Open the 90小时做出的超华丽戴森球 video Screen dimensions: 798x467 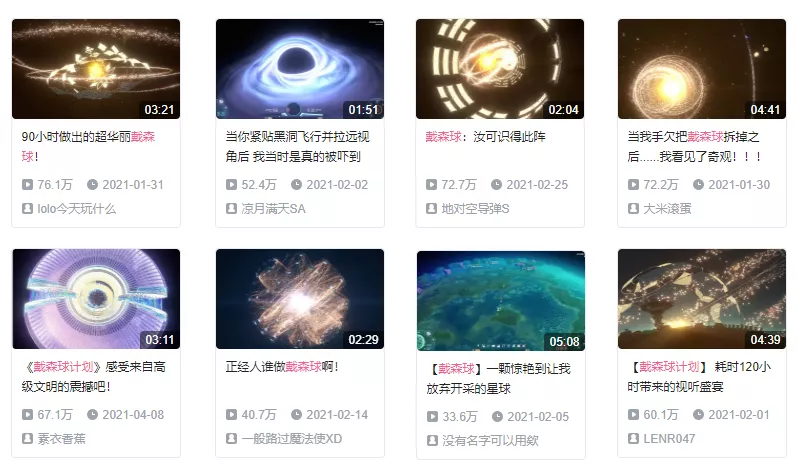(x=96, y=69)
